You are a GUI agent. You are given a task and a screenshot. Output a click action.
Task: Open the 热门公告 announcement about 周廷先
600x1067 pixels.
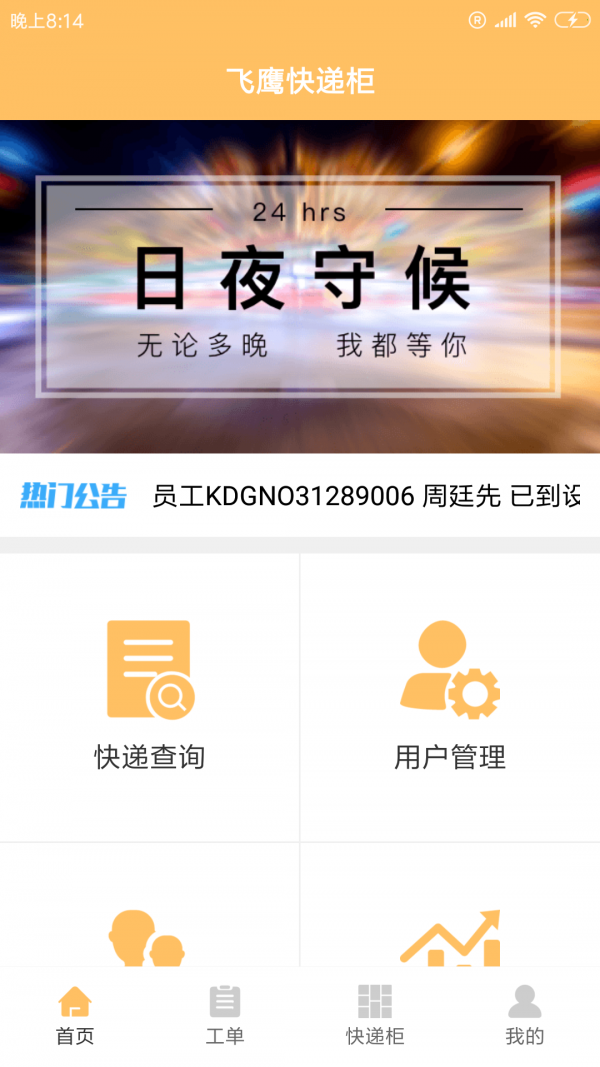pos(365,496)
